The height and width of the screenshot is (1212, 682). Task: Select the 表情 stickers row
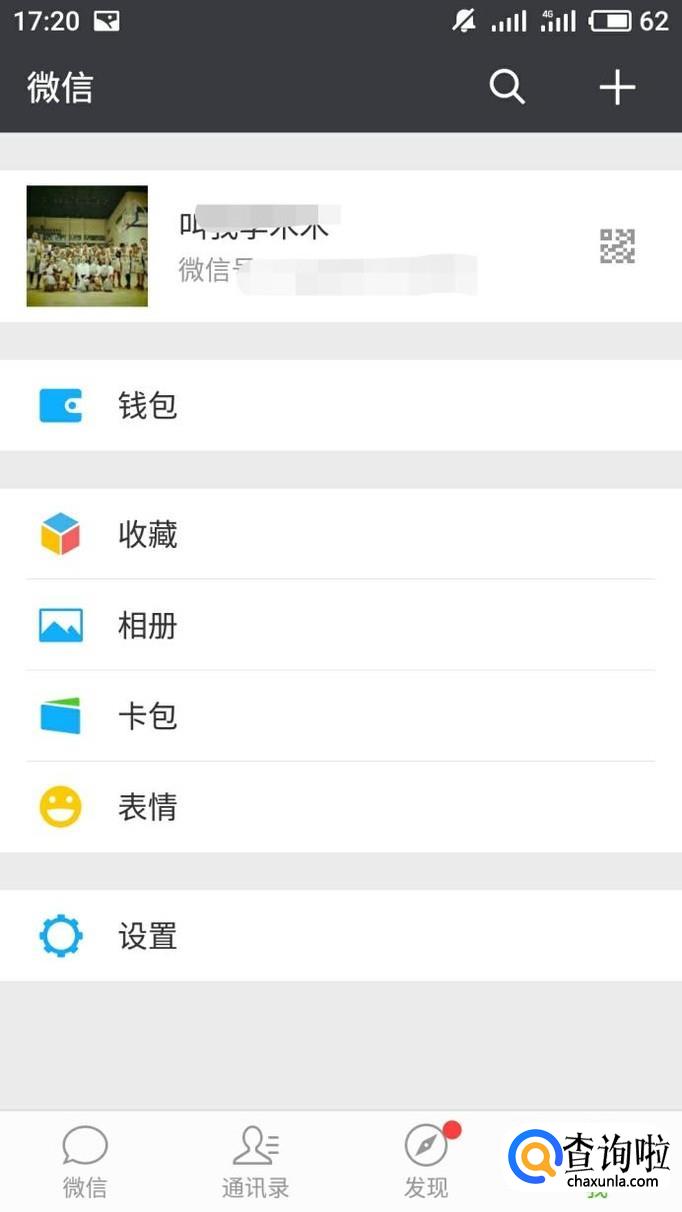pyautogui.click(x=340, y=807)
